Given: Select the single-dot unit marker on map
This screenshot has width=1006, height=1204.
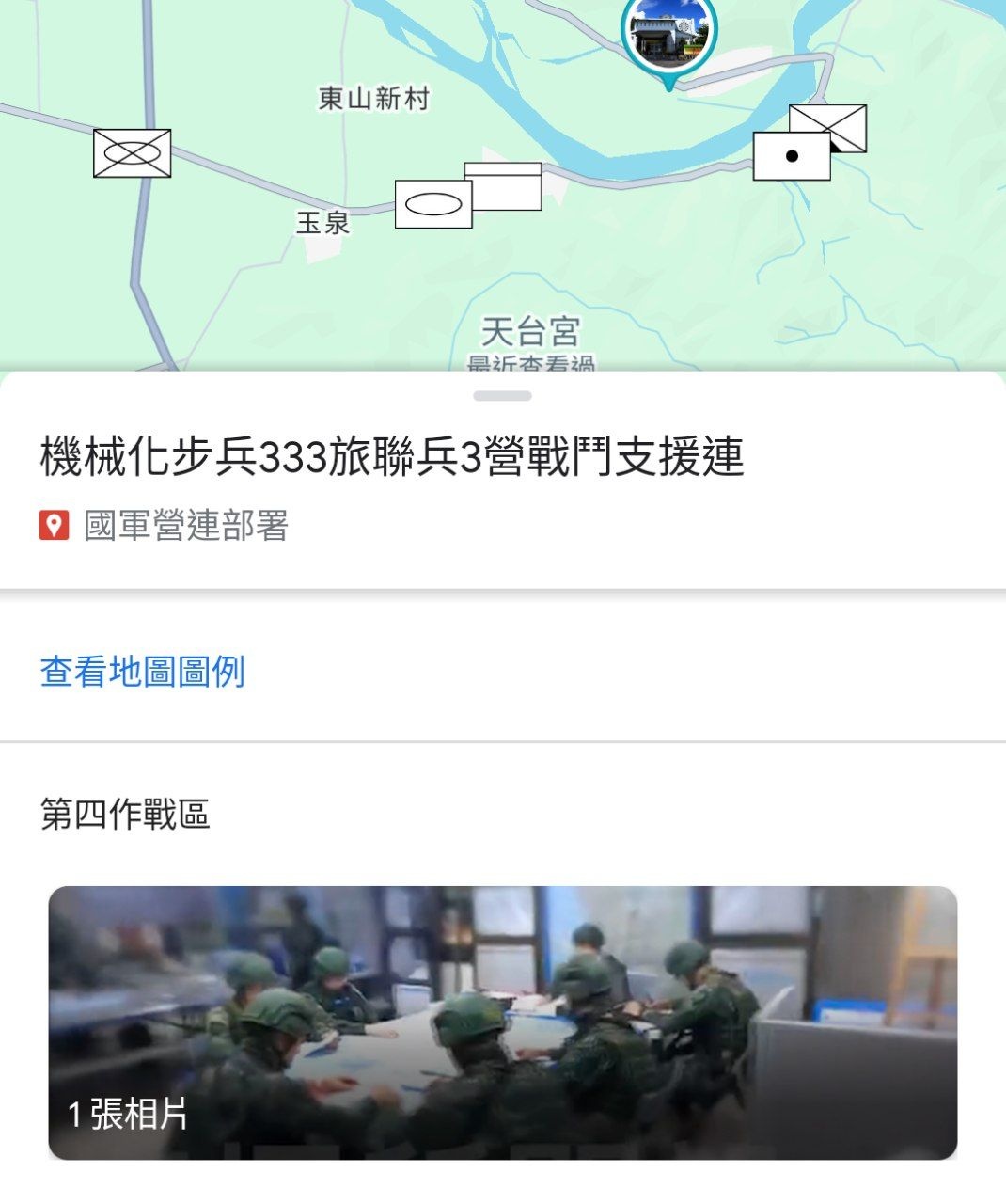Looking at the screenshot, I should (x=792, y=156).
